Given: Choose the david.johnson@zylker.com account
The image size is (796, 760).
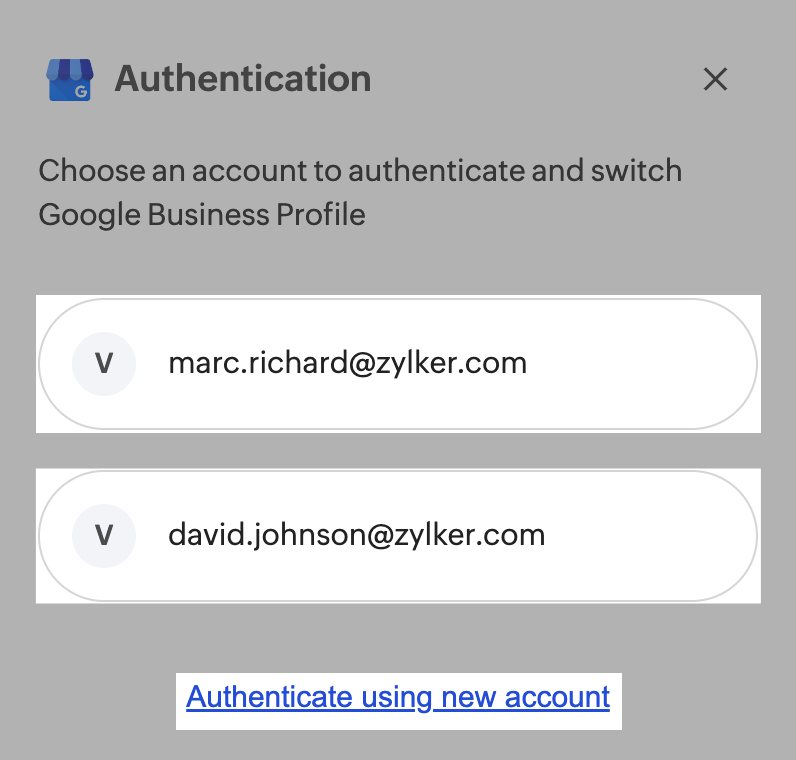Looking at the screenshot, I should [397, 535].
